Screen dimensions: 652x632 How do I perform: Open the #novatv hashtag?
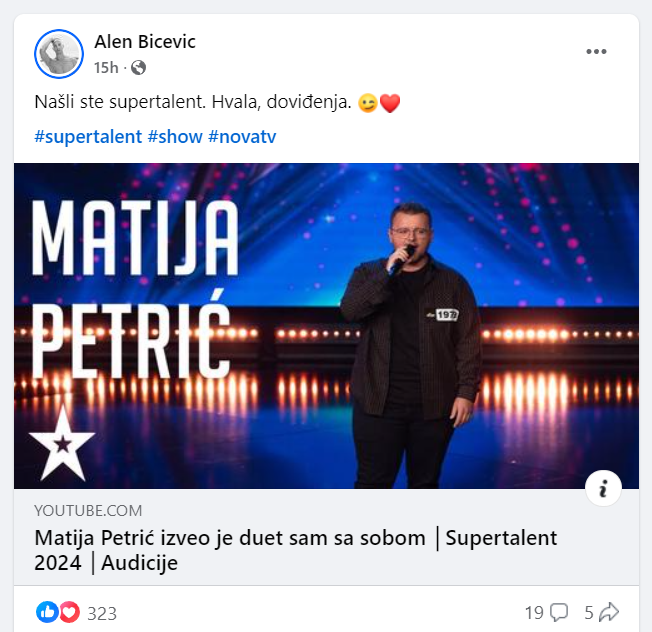click(242, 137)
